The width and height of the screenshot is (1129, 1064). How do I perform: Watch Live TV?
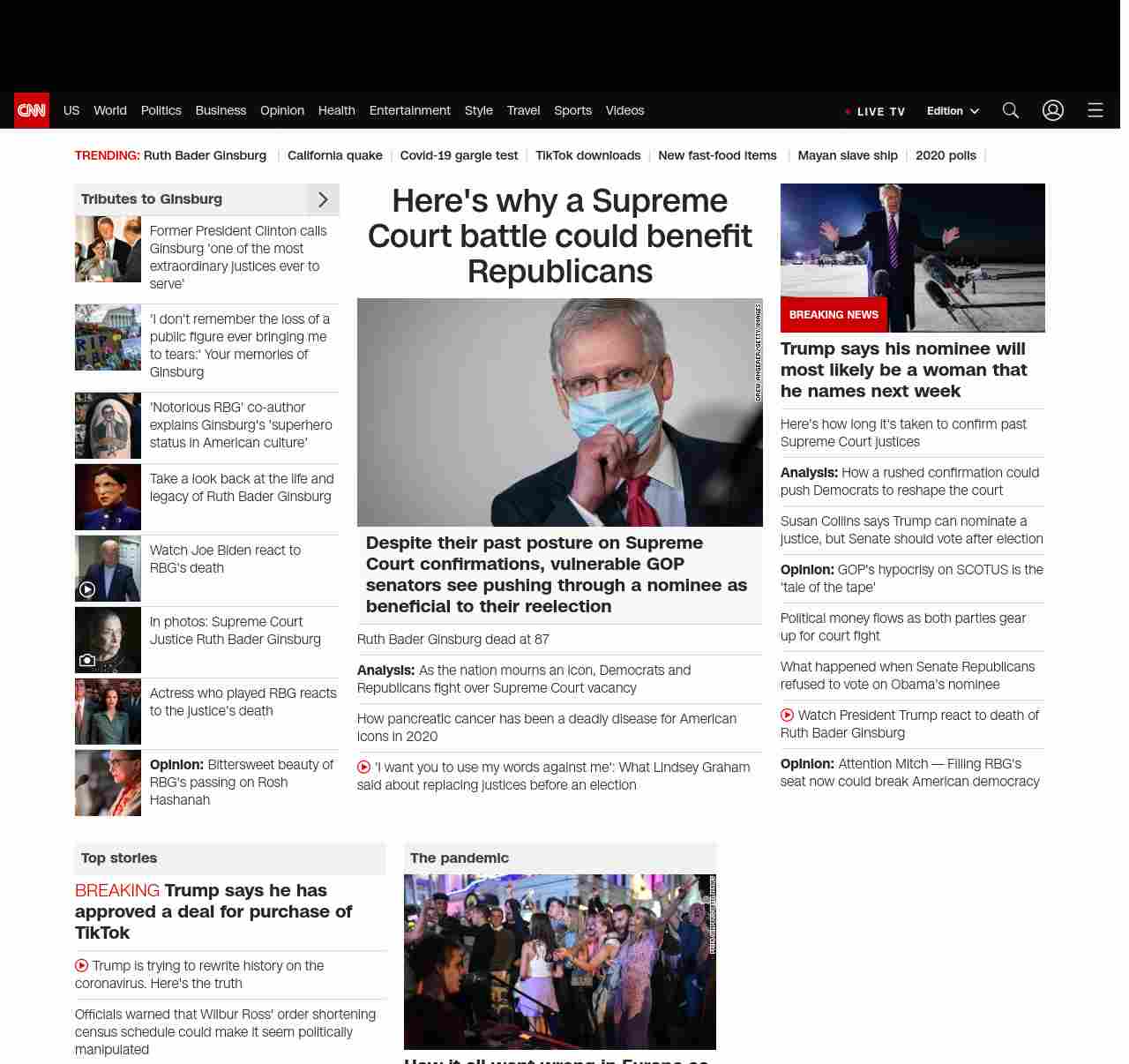coord(875,111)
